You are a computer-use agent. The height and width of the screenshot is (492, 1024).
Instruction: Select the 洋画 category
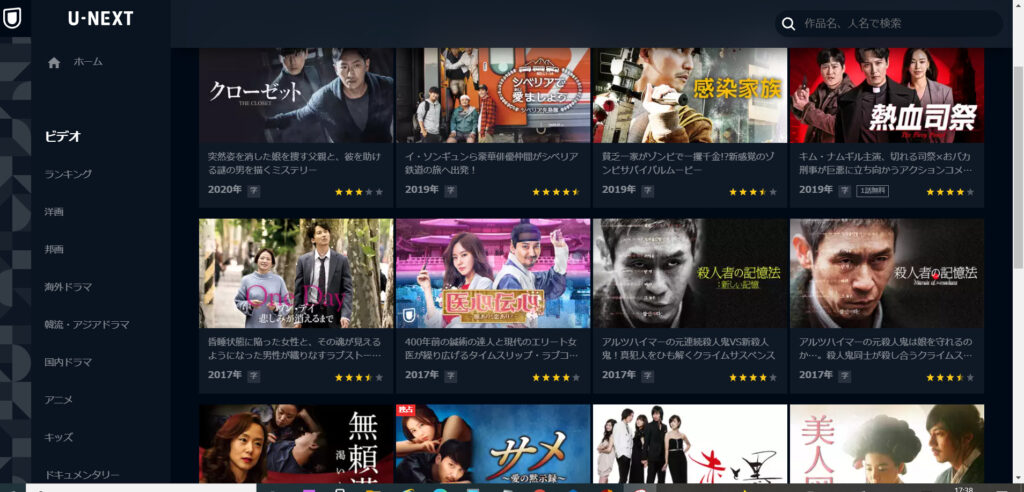click(54, 212)
